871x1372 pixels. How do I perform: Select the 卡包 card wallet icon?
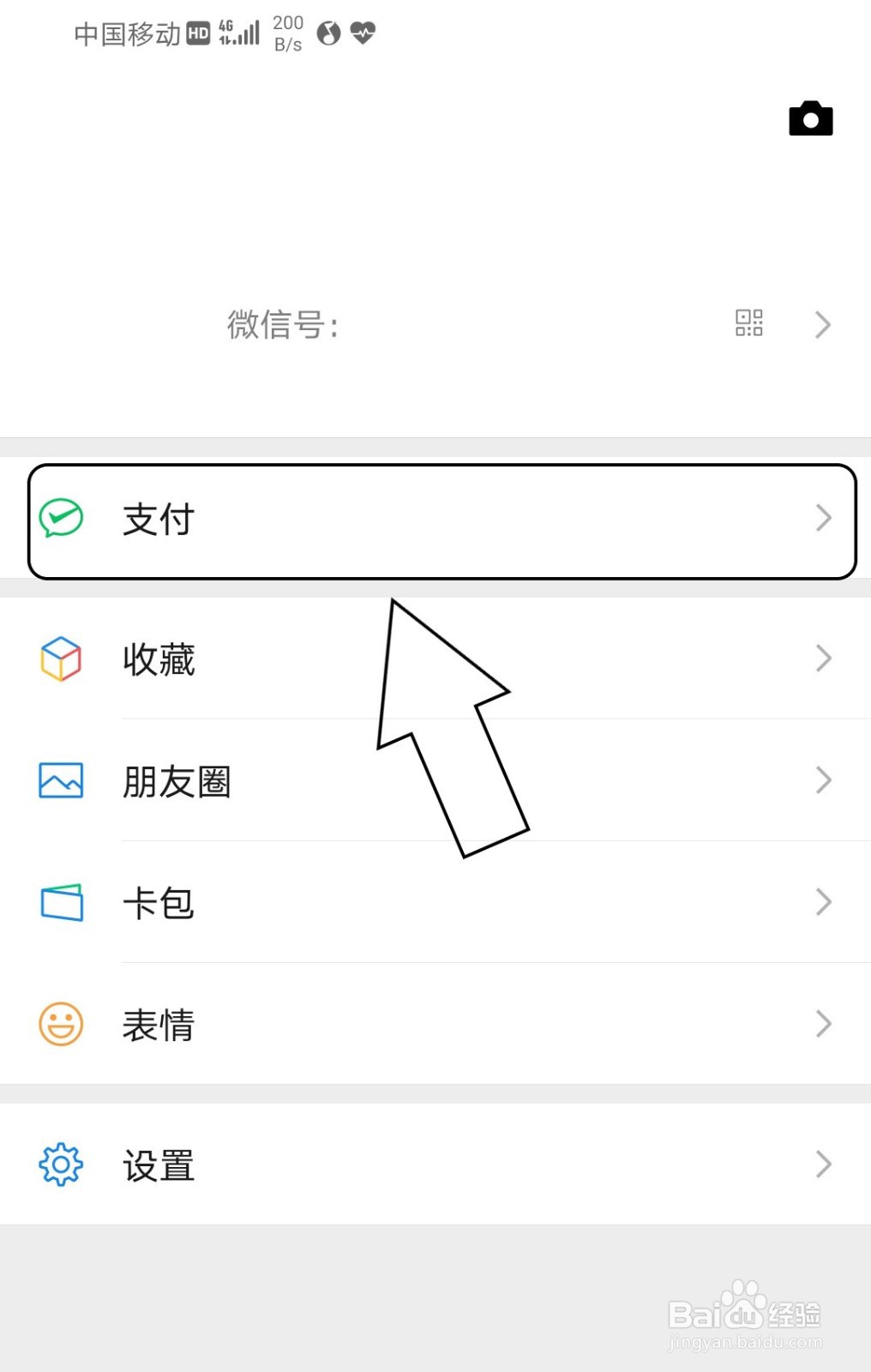pyautogui.click(x=60, y=902)
